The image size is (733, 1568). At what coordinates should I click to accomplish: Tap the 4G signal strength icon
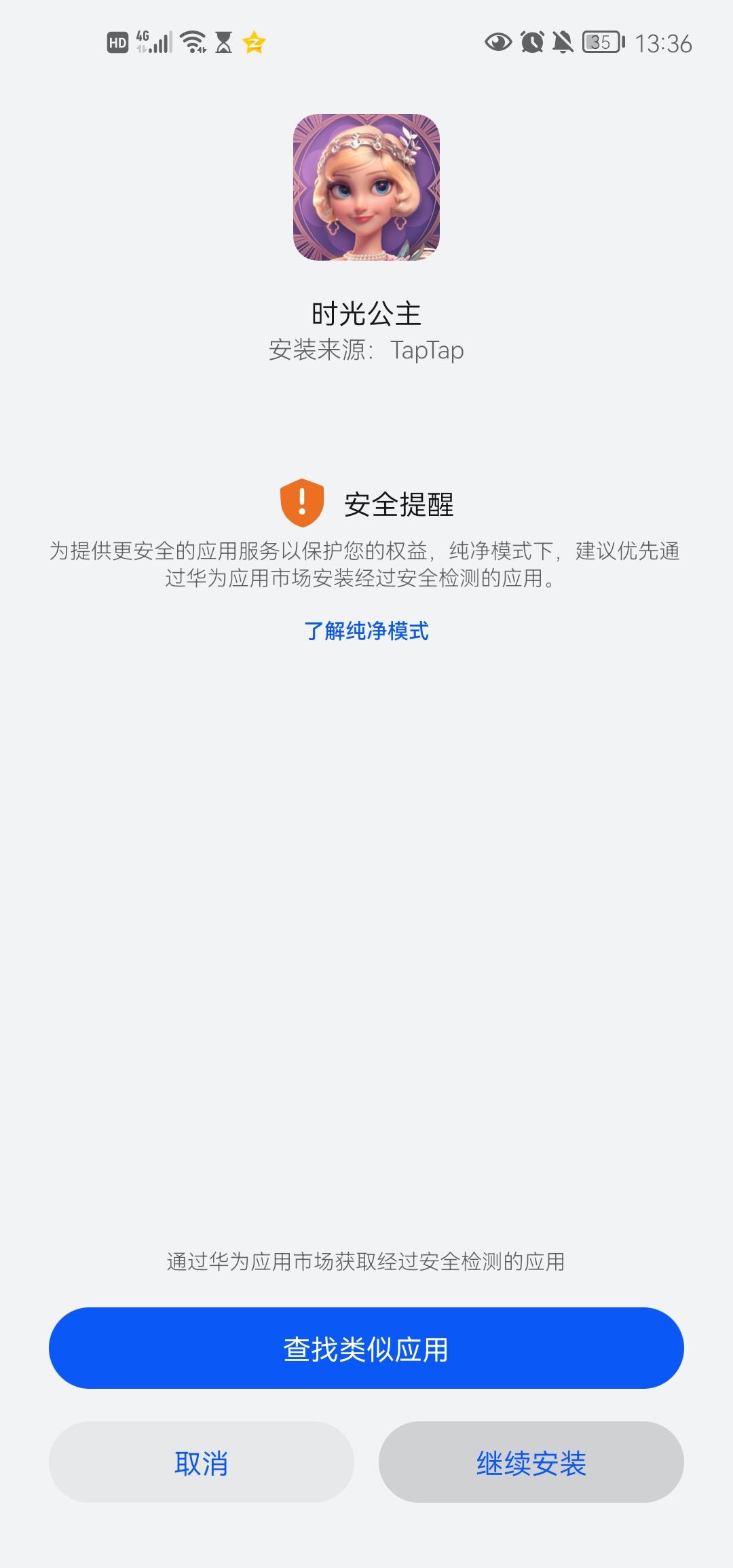[151, 41]
